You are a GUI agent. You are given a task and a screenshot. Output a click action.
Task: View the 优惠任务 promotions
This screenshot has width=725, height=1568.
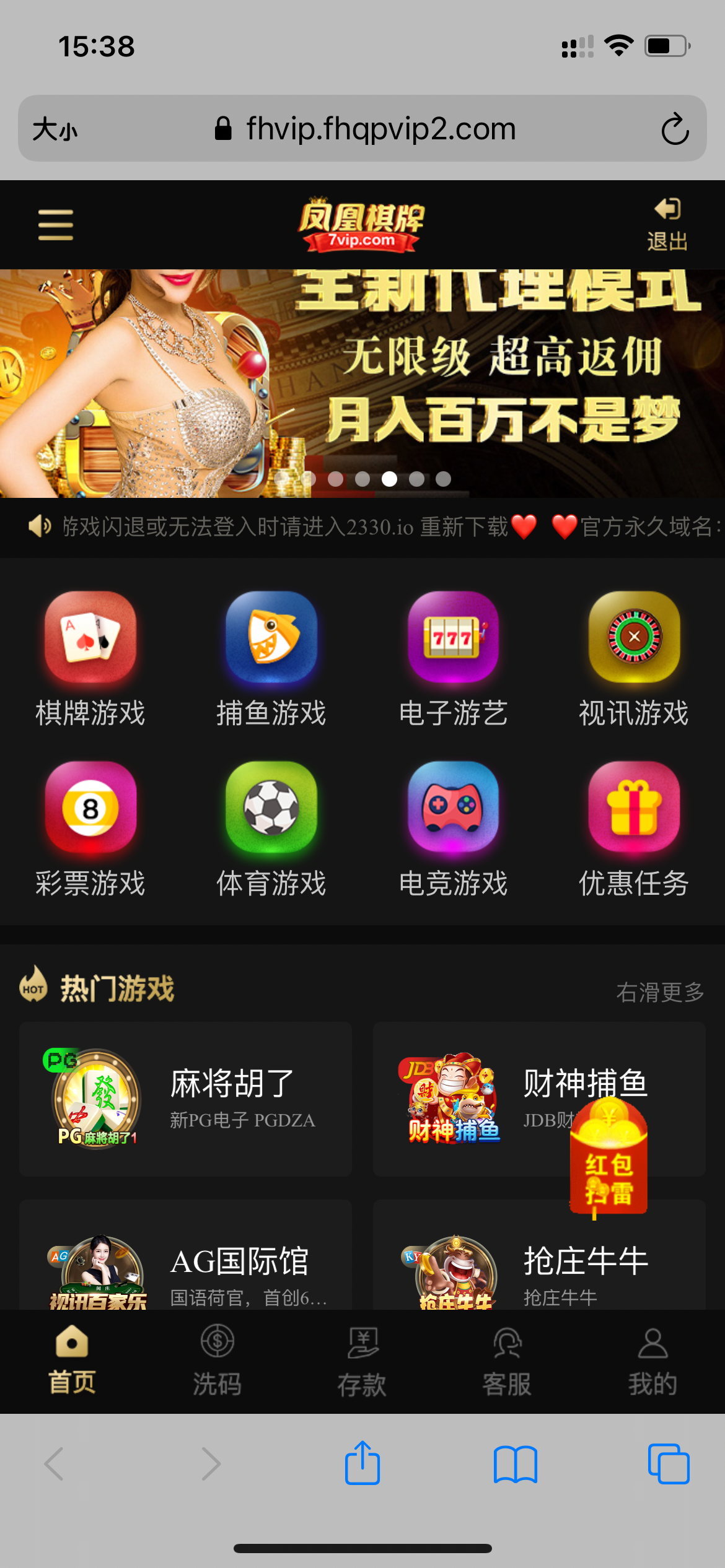(x=634, y=828)
